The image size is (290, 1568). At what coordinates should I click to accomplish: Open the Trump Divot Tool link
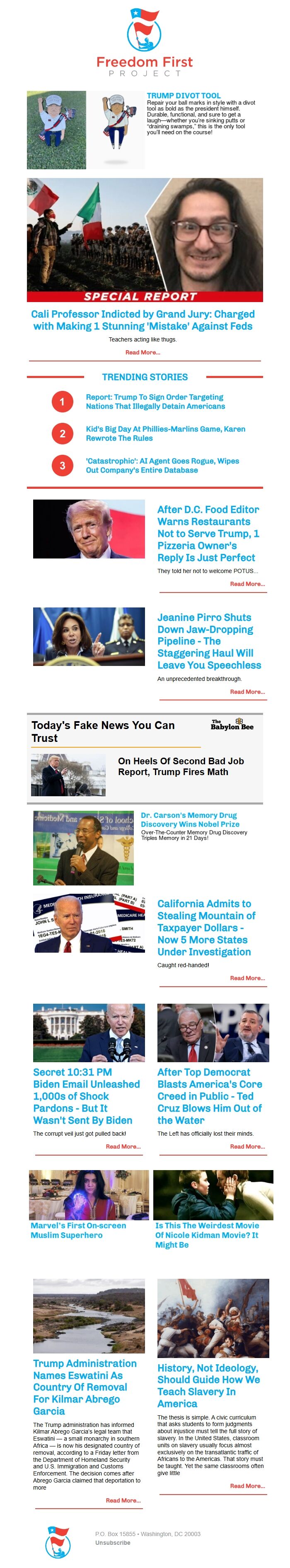pyautogui.click(x=183, y=95)
